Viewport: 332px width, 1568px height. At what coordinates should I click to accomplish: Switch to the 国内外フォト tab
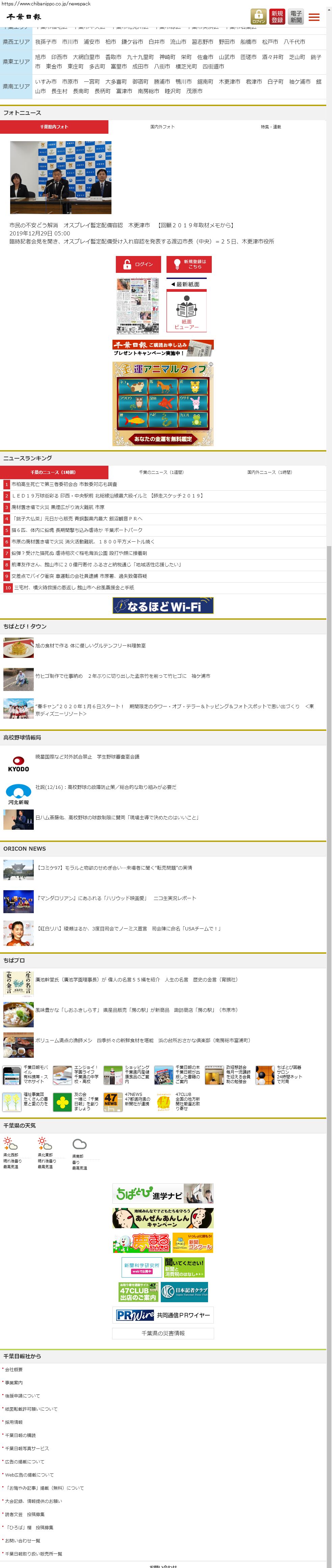pos(162,127)
